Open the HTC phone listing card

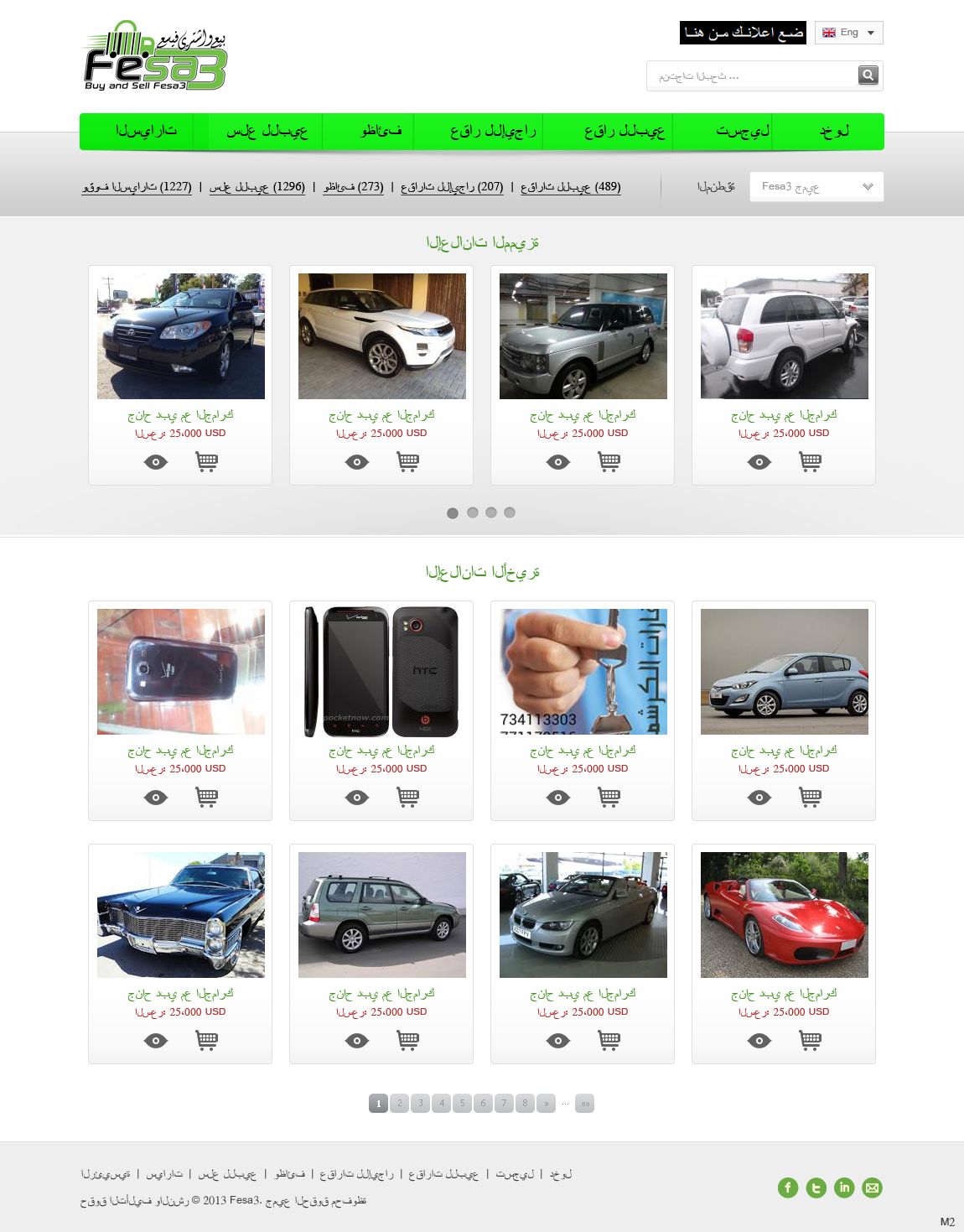(x=381, y=672)
